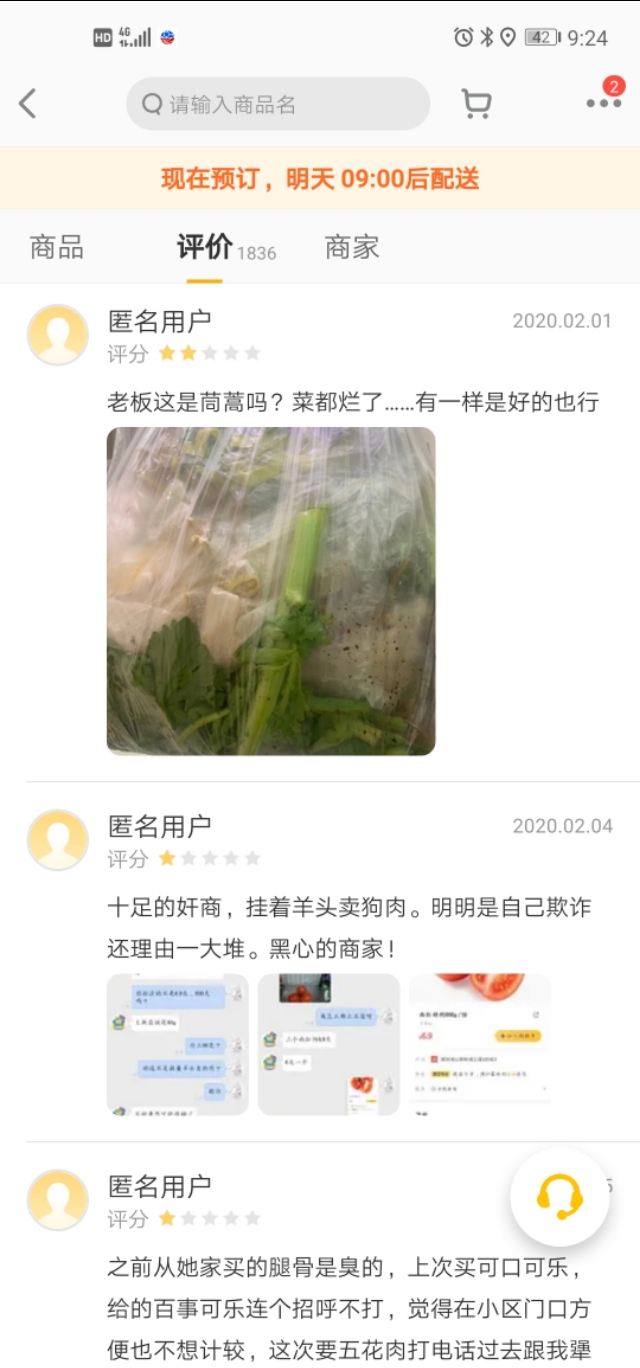Image resolution: width=640 pixels, height=1368 pixels.
Task: Switch to the 商家 tab
Action: point(352,247)
